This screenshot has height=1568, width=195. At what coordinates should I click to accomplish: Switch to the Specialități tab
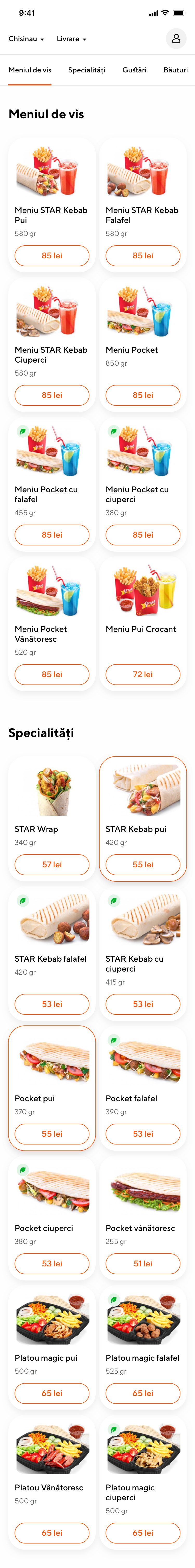coord(86,70)
